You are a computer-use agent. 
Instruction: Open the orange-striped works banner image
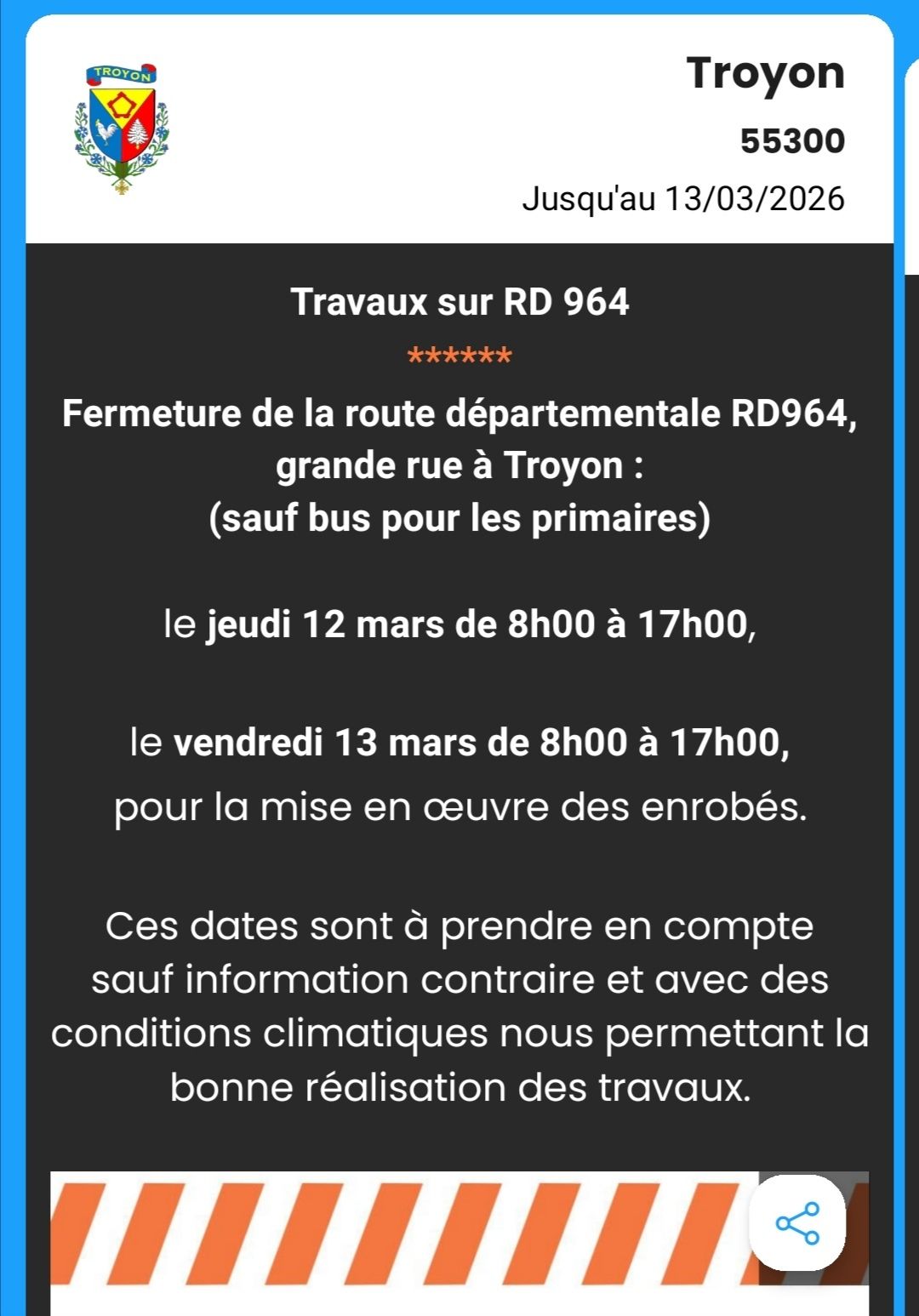click(400, 1242)
